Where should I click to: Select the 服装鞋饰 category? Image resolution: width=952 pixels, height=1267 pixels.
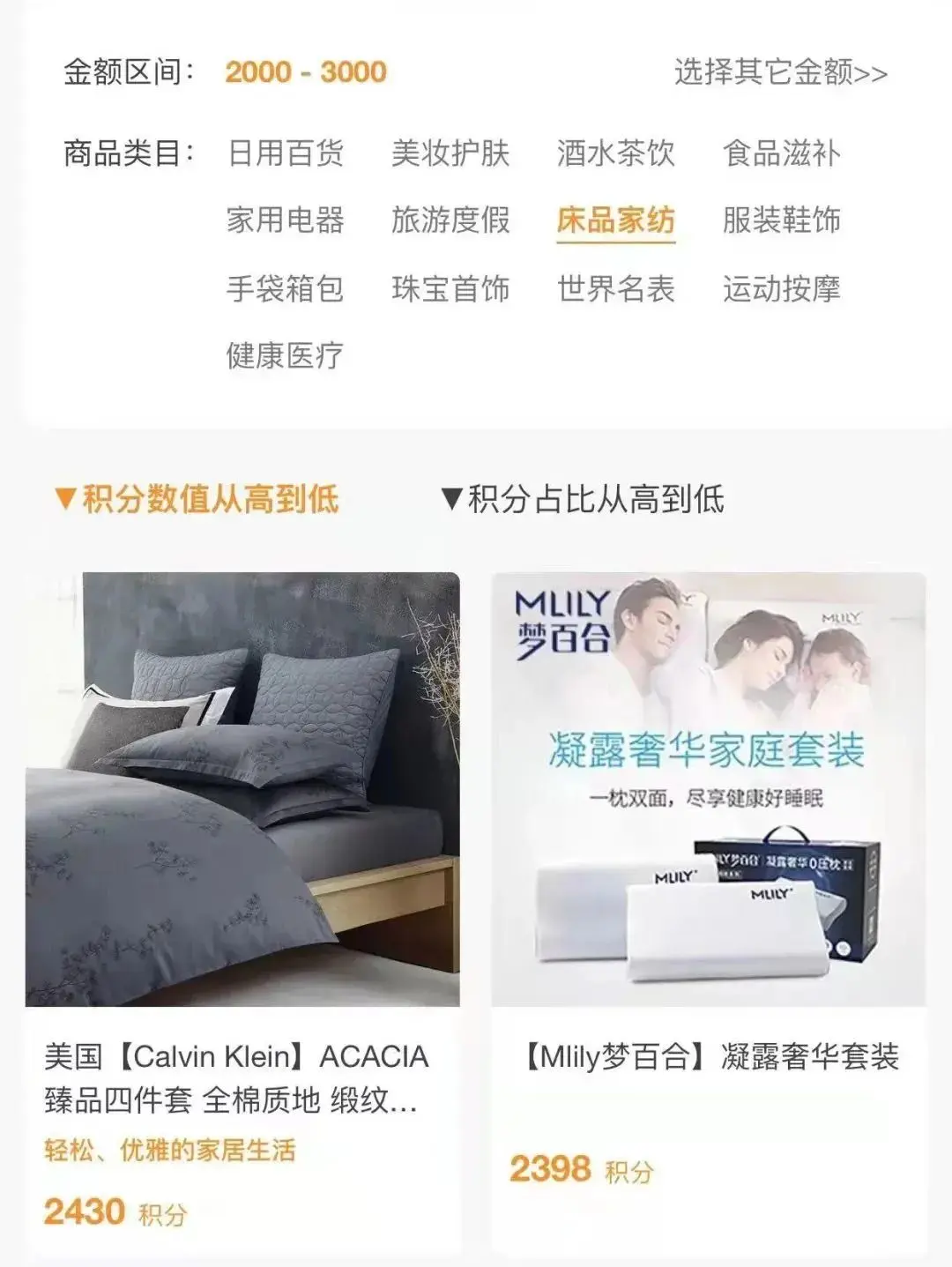tap(781, 220)
